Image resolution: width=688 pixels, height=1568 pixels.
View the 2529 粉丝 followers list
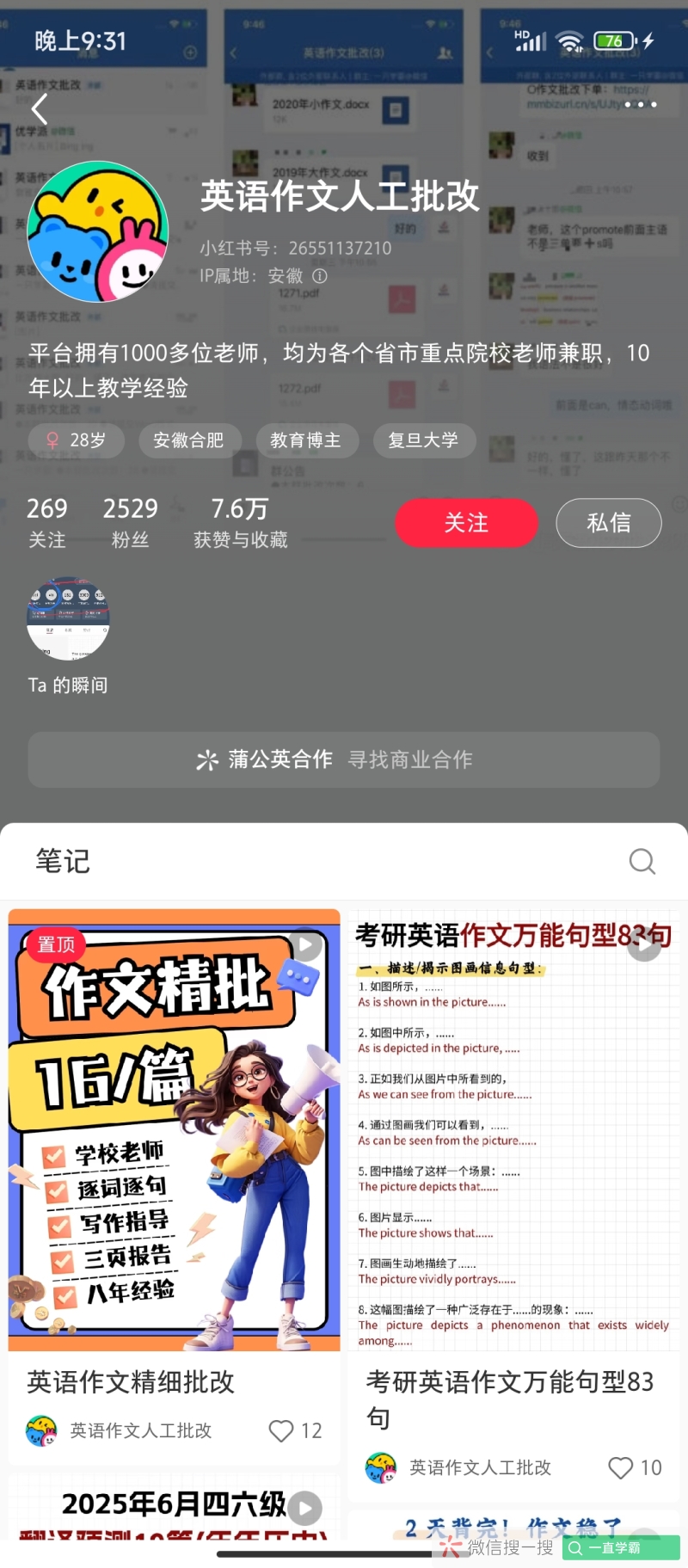(x=130, y=522)
